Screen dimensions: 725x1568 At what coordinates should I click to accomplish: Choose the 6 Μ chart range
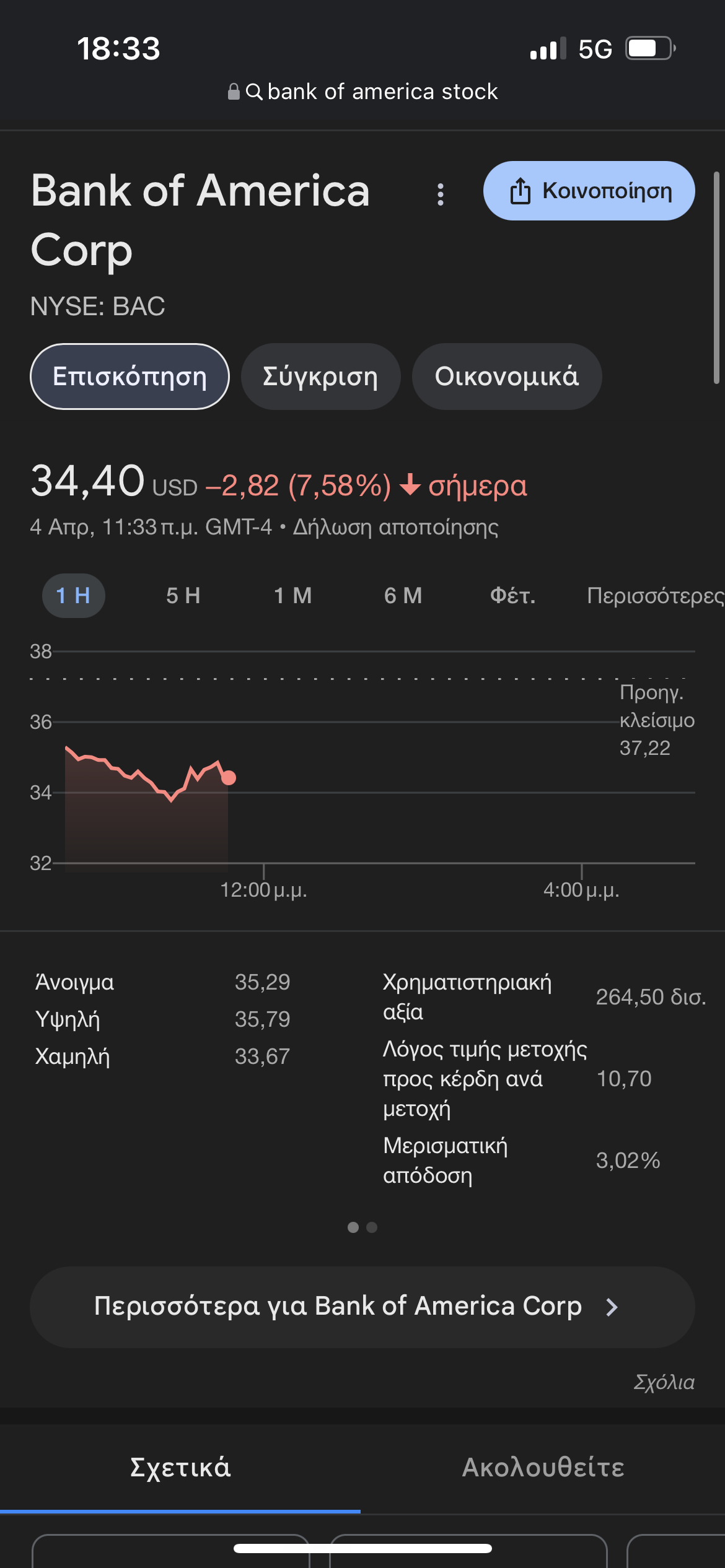403,596
